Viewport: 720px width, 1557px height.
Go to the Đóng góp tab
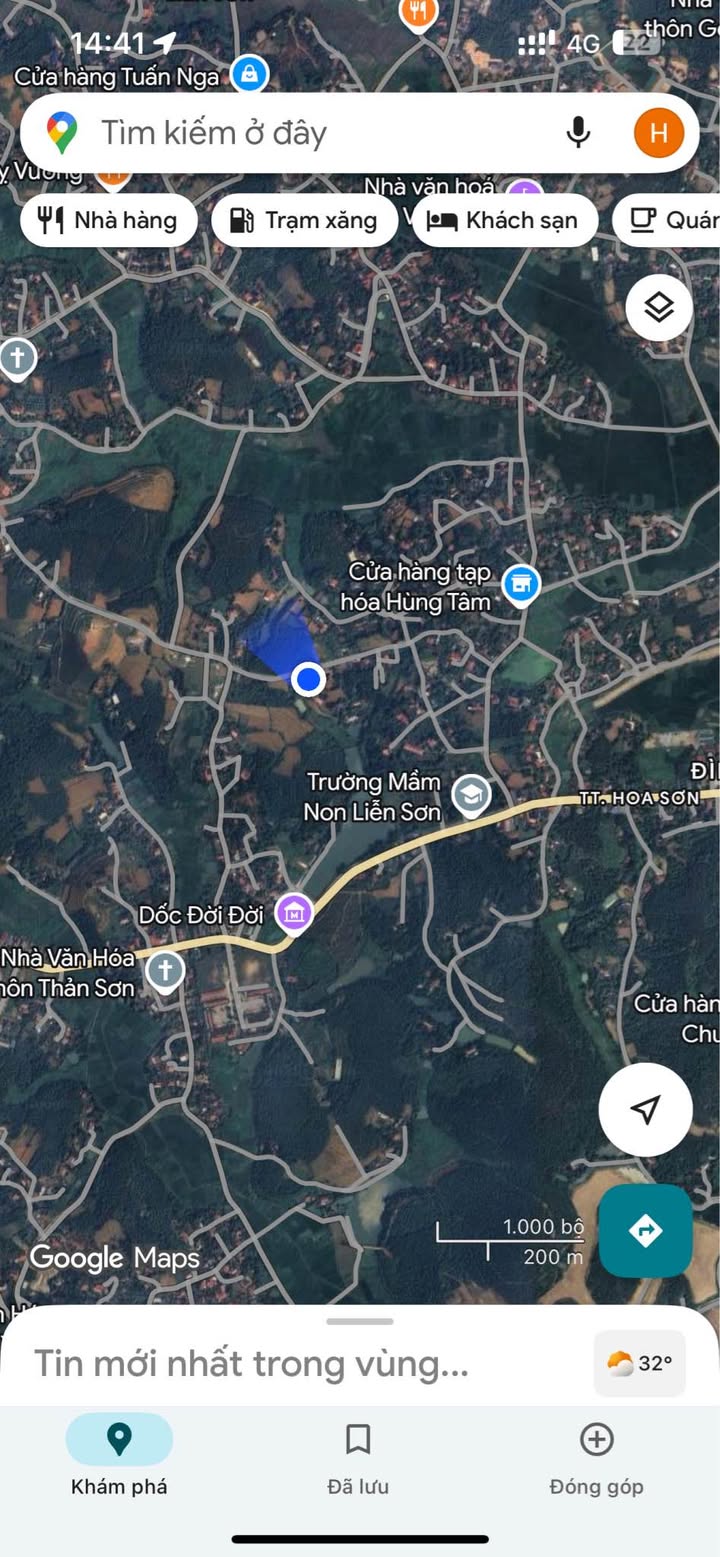(x=596, y=1458)
